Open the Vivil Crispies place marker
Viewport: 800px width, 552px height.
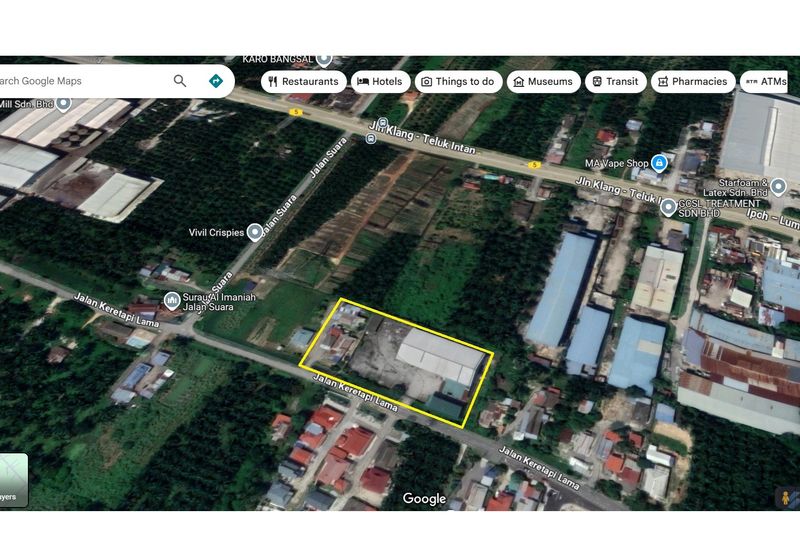coord(255,232)
